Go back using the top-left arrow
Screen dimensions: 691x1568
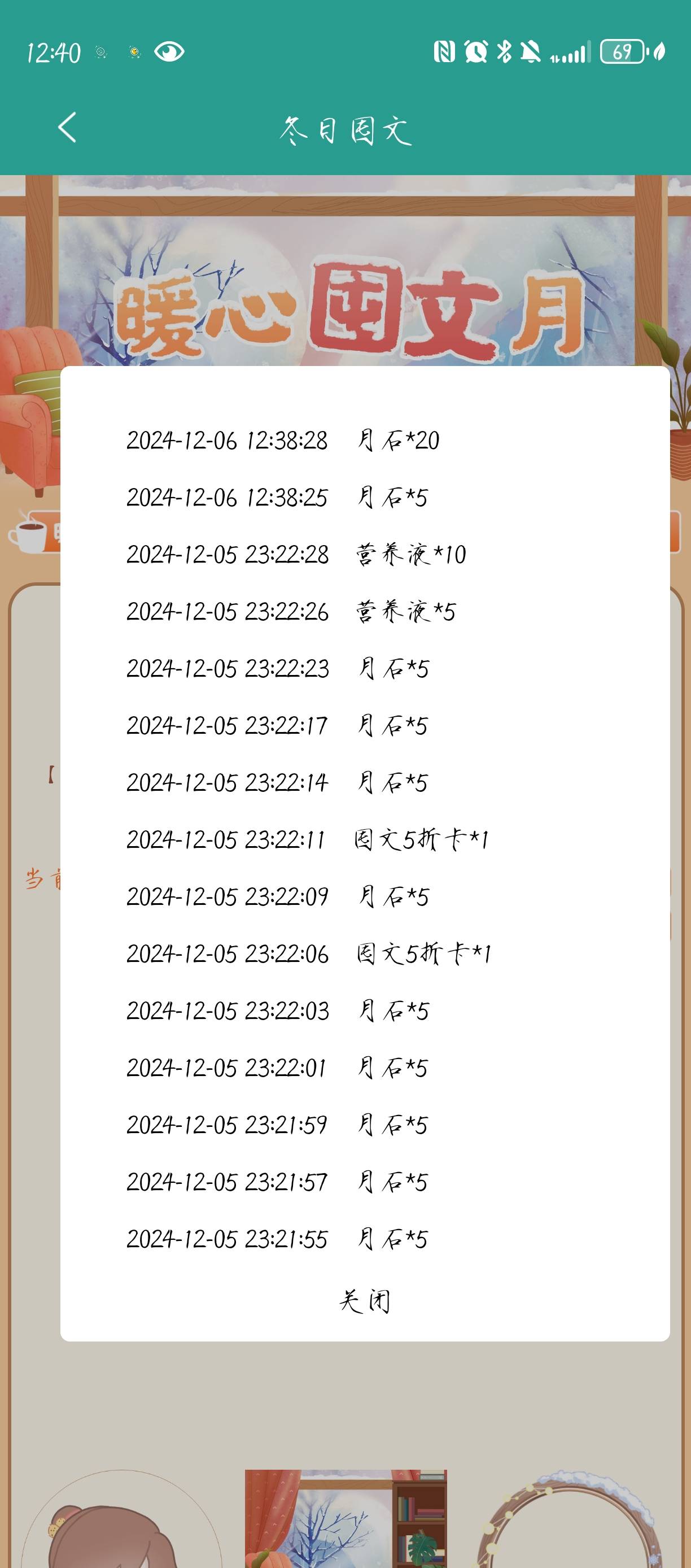[67, 127]
